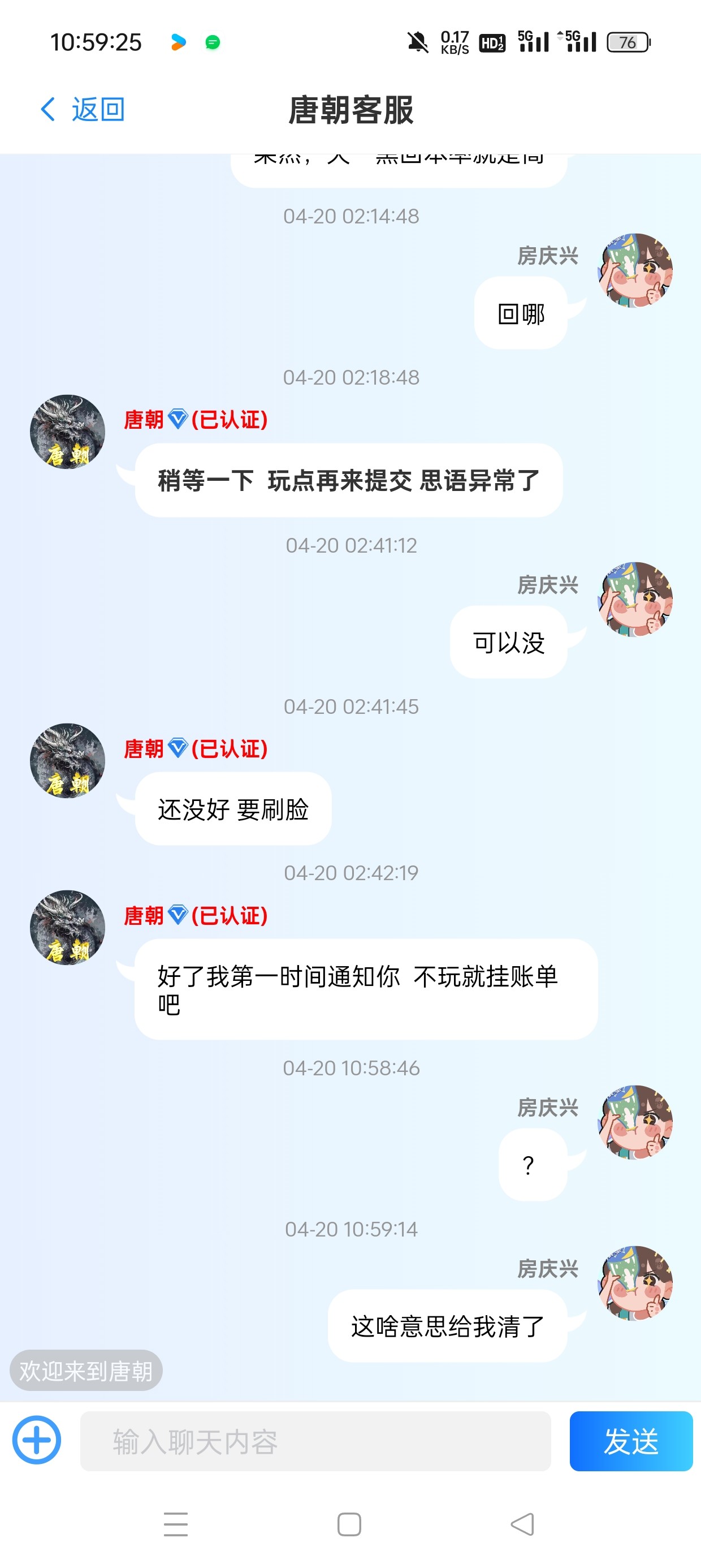The height and width of the screenshot is (1568, 701).
Task: Go back using the 返回 button
Action: [83, 110]
